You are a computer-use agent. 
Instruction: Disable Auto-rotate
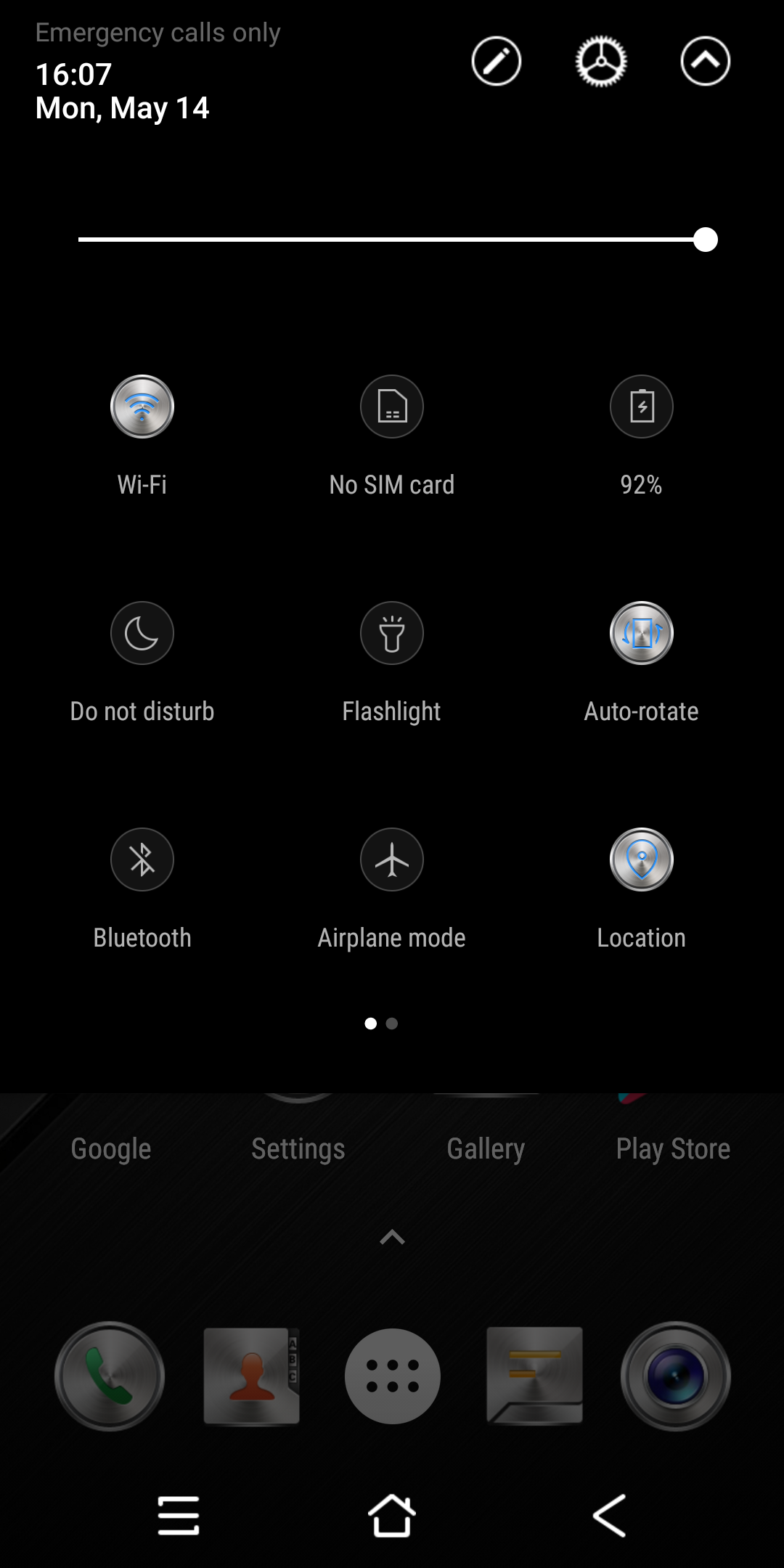point(642,633)
